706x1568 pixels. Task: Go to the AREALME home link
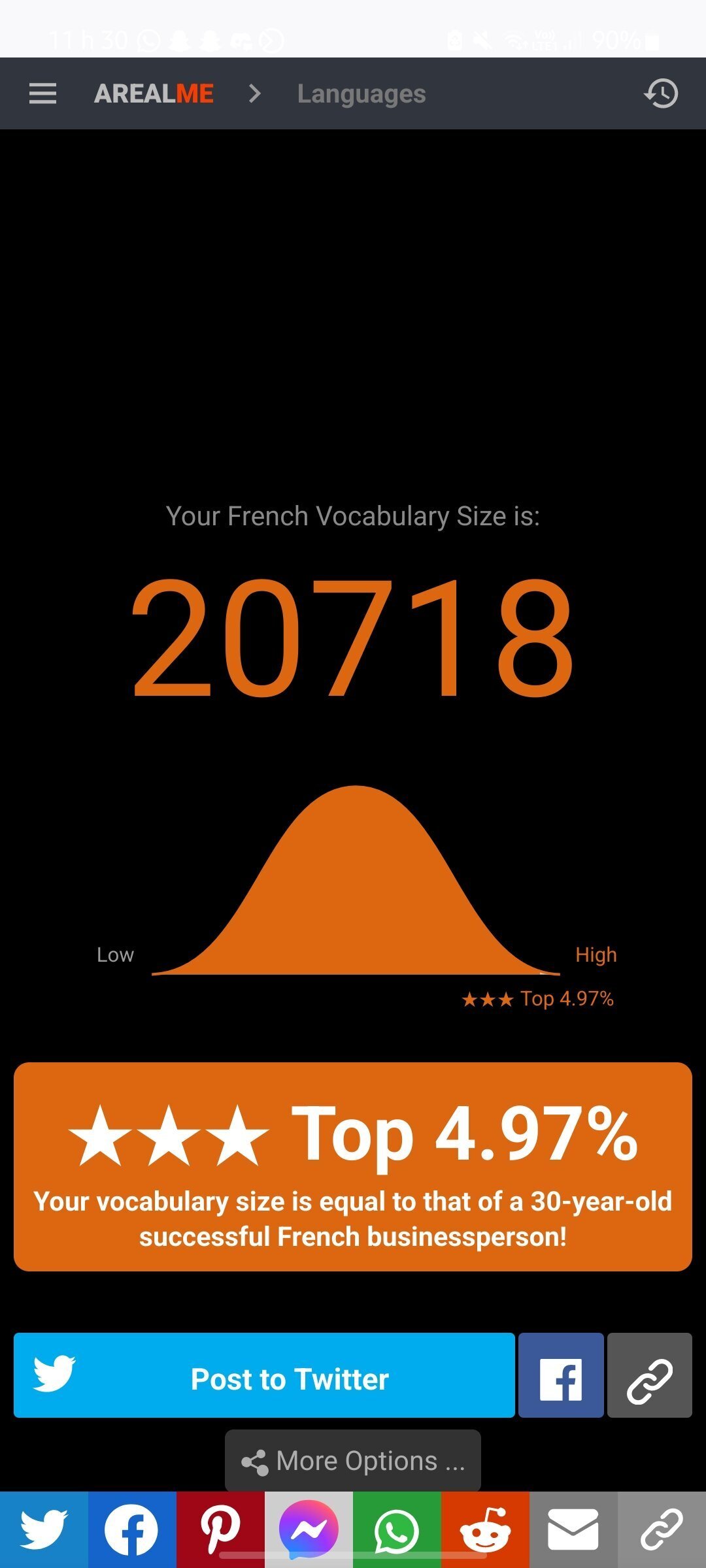click(x=154, y=93)
